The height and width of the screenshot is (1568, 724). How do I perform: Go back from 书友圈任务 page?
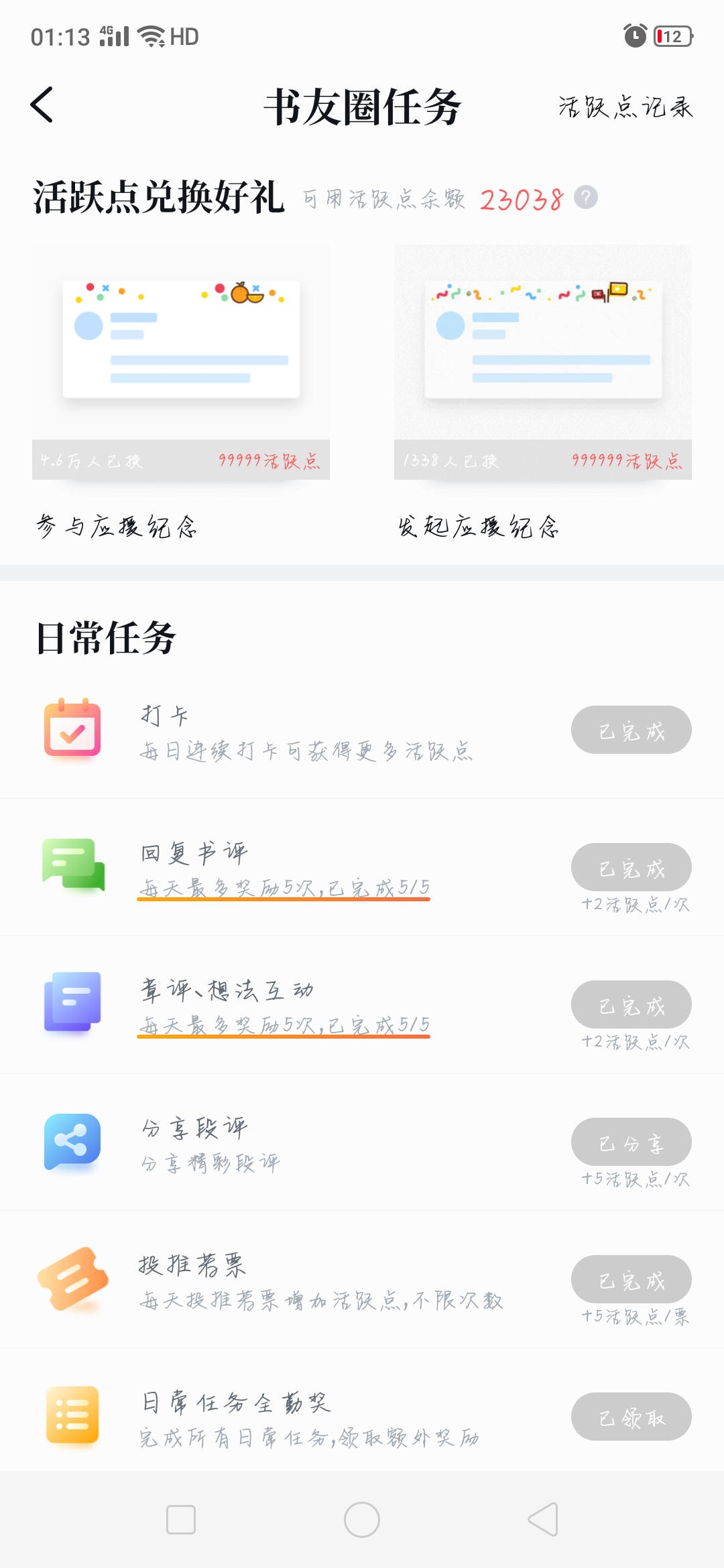[42, 105]
